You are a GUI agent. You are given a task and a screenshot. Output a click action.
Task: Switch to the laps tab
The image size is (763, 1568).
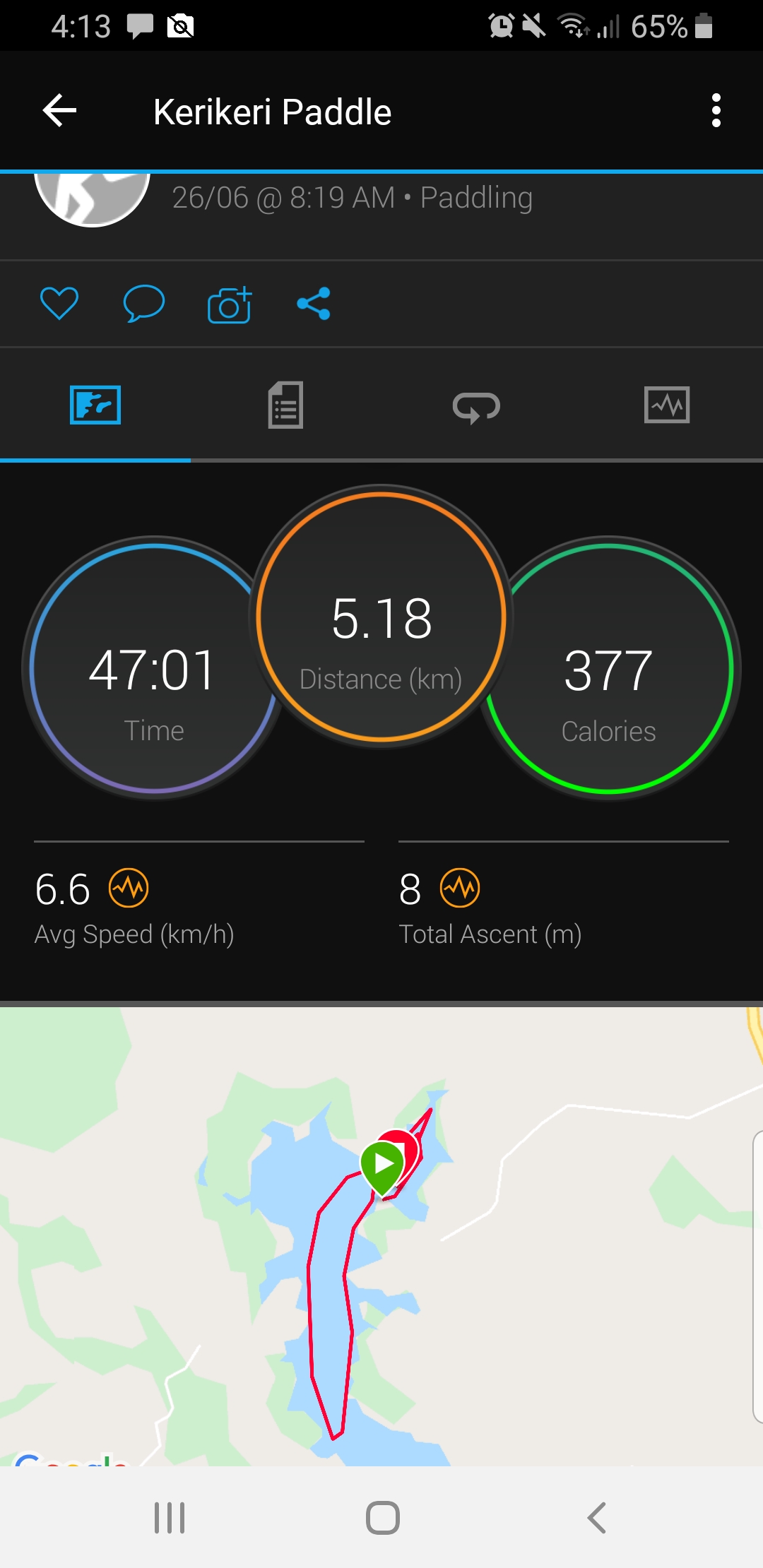point(476,406)
